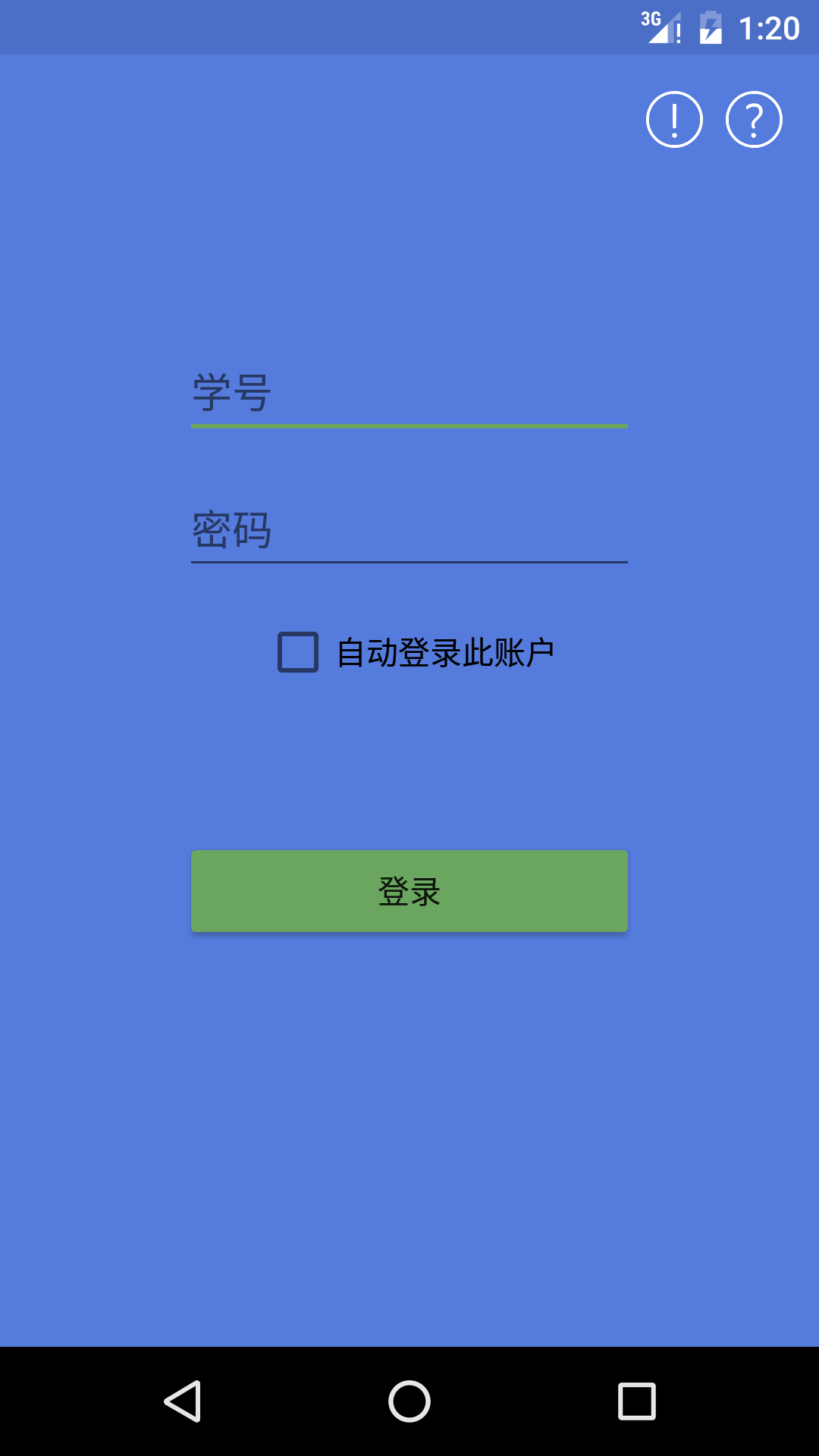Tap the green 登录 login button
The height and width of the screenshot is (1456, 819).
coord(409,891)
